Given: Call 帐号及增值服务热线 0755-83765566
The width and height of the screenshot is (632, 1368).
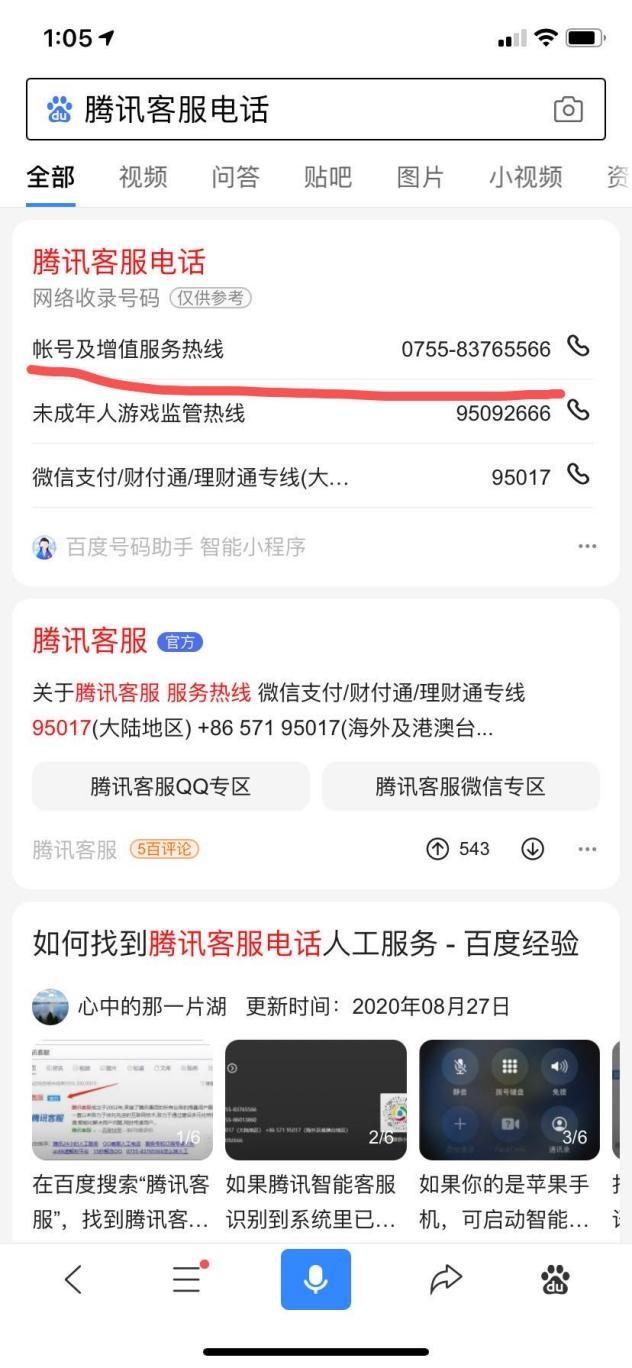Looking at the screenshot, I should click(578, 348).
